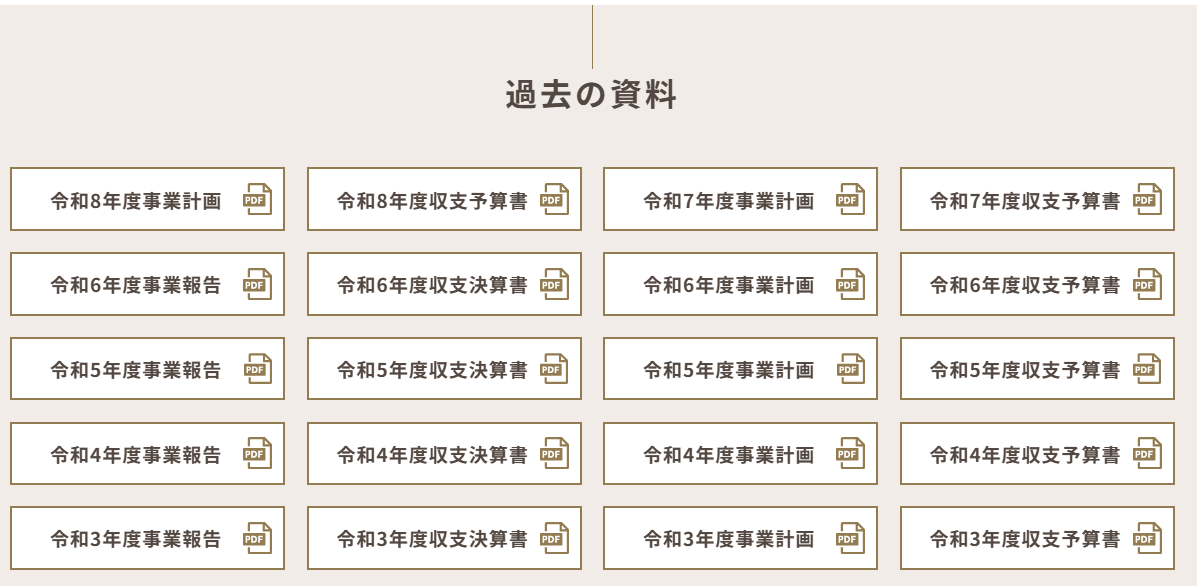Open the 令和7年度事業計画 PDF
Image resolution: width=1197 pixels, height=586 pixels.
click(x=740, y=199)
